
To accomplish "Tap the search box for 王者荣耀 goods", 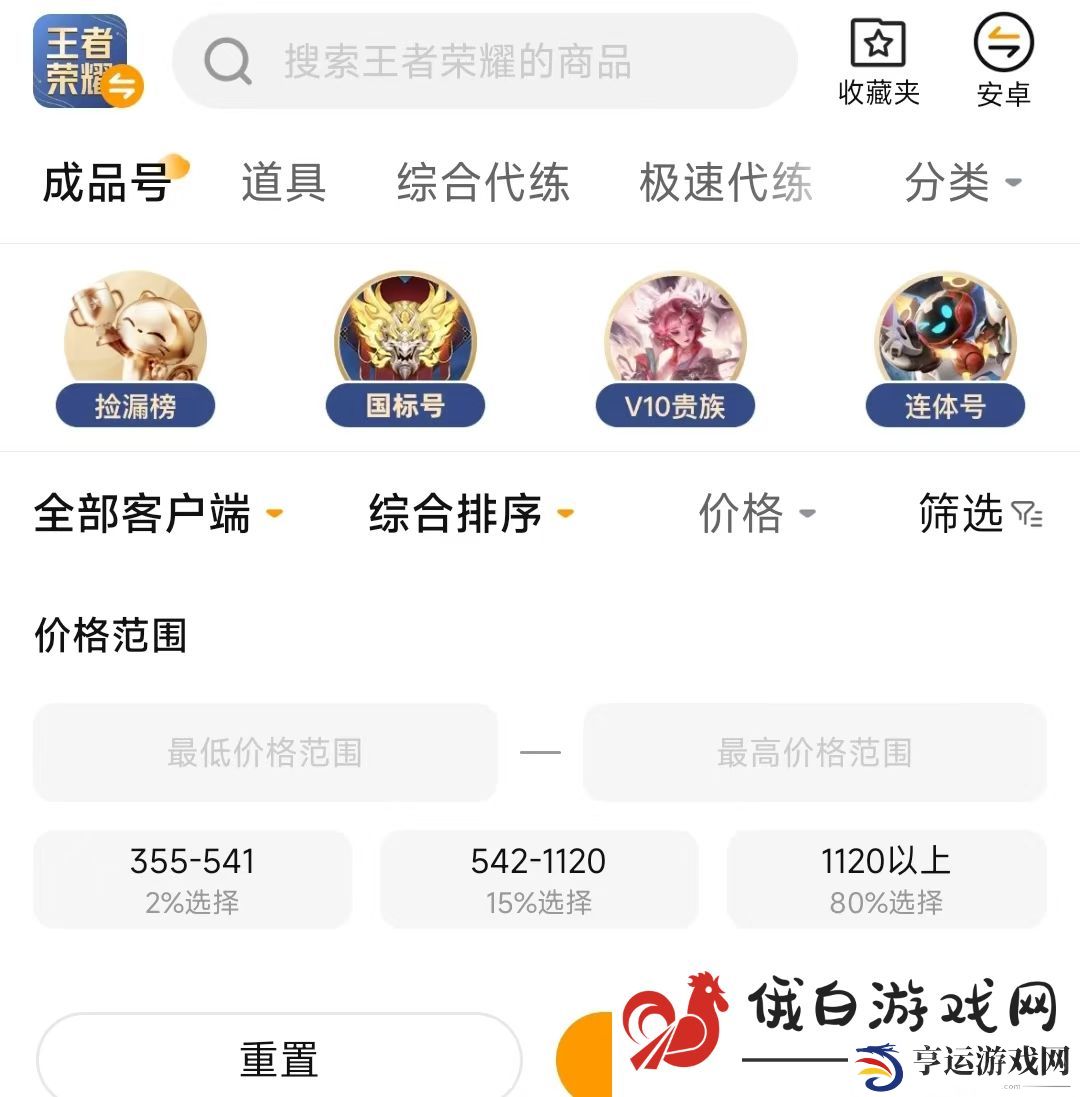I will pyautogui.click(x=485, y=62).
